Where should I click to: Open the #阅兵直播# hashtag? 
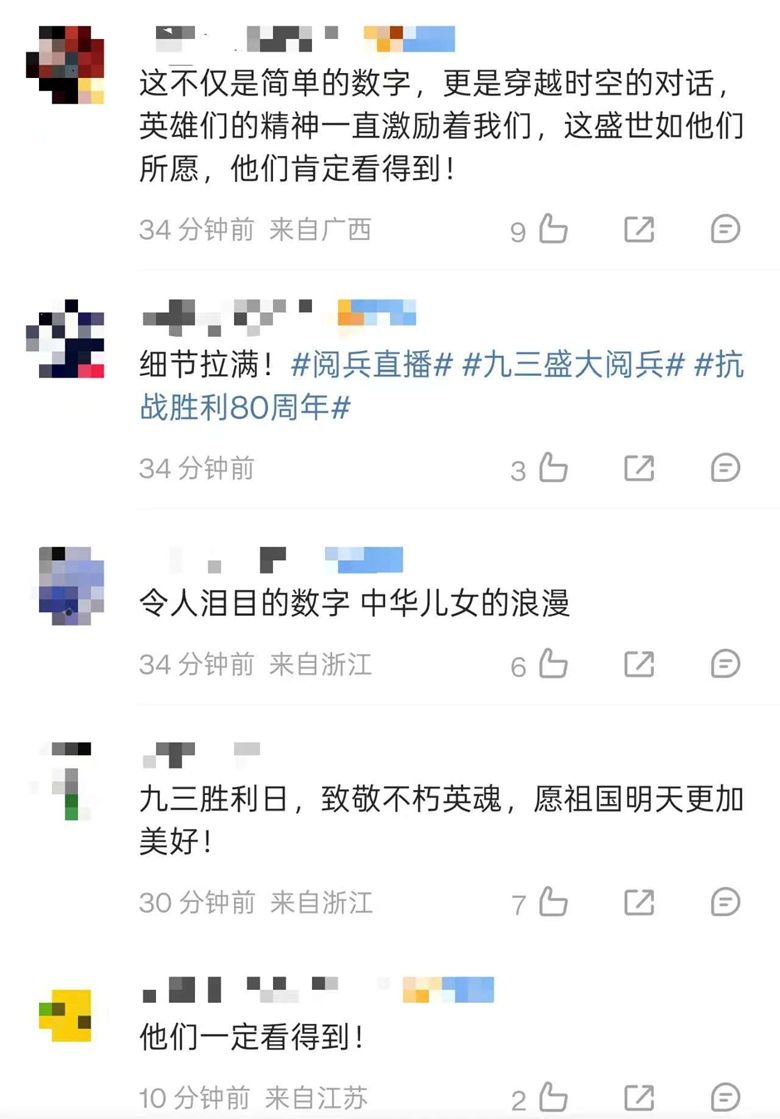(x=373, y=366)
